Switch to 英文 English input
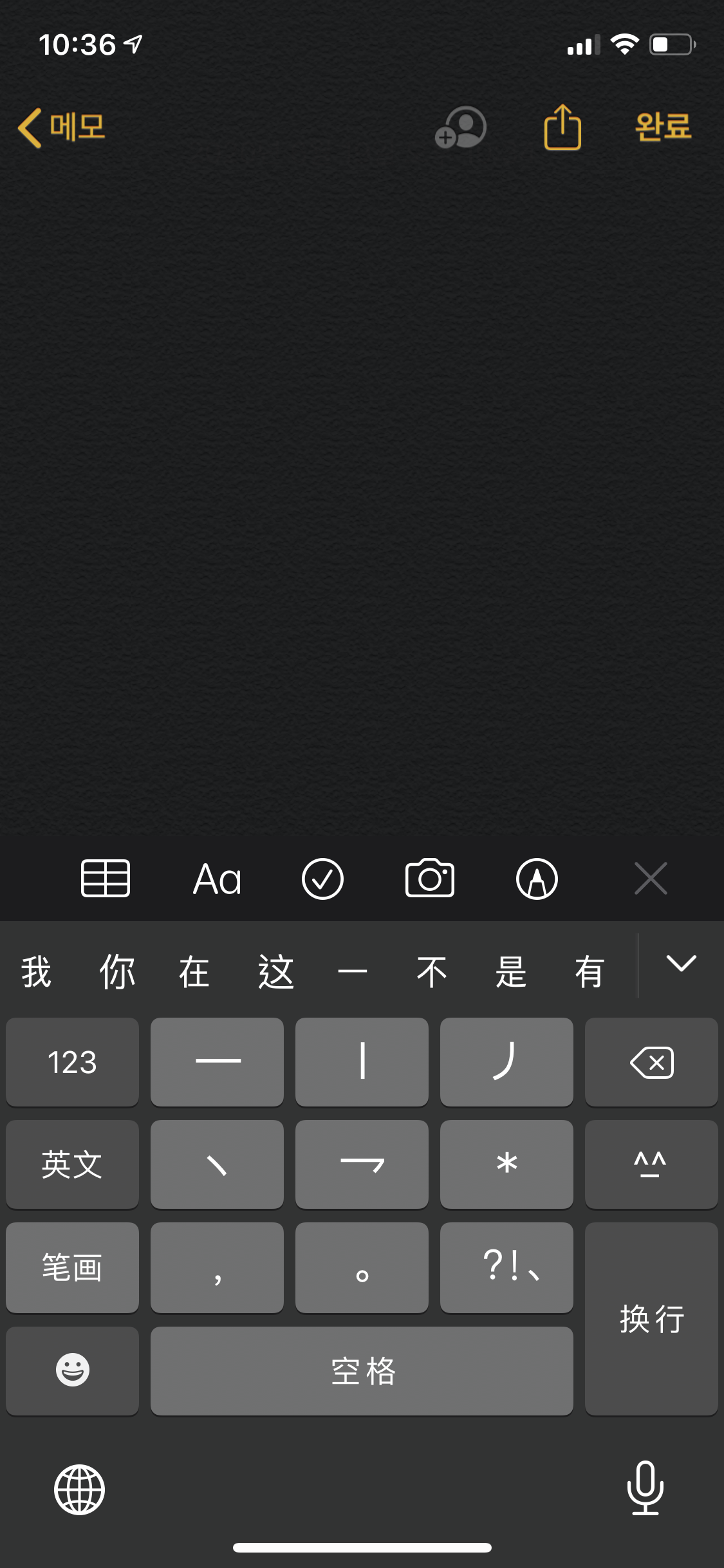 (x=72, y=1164)
